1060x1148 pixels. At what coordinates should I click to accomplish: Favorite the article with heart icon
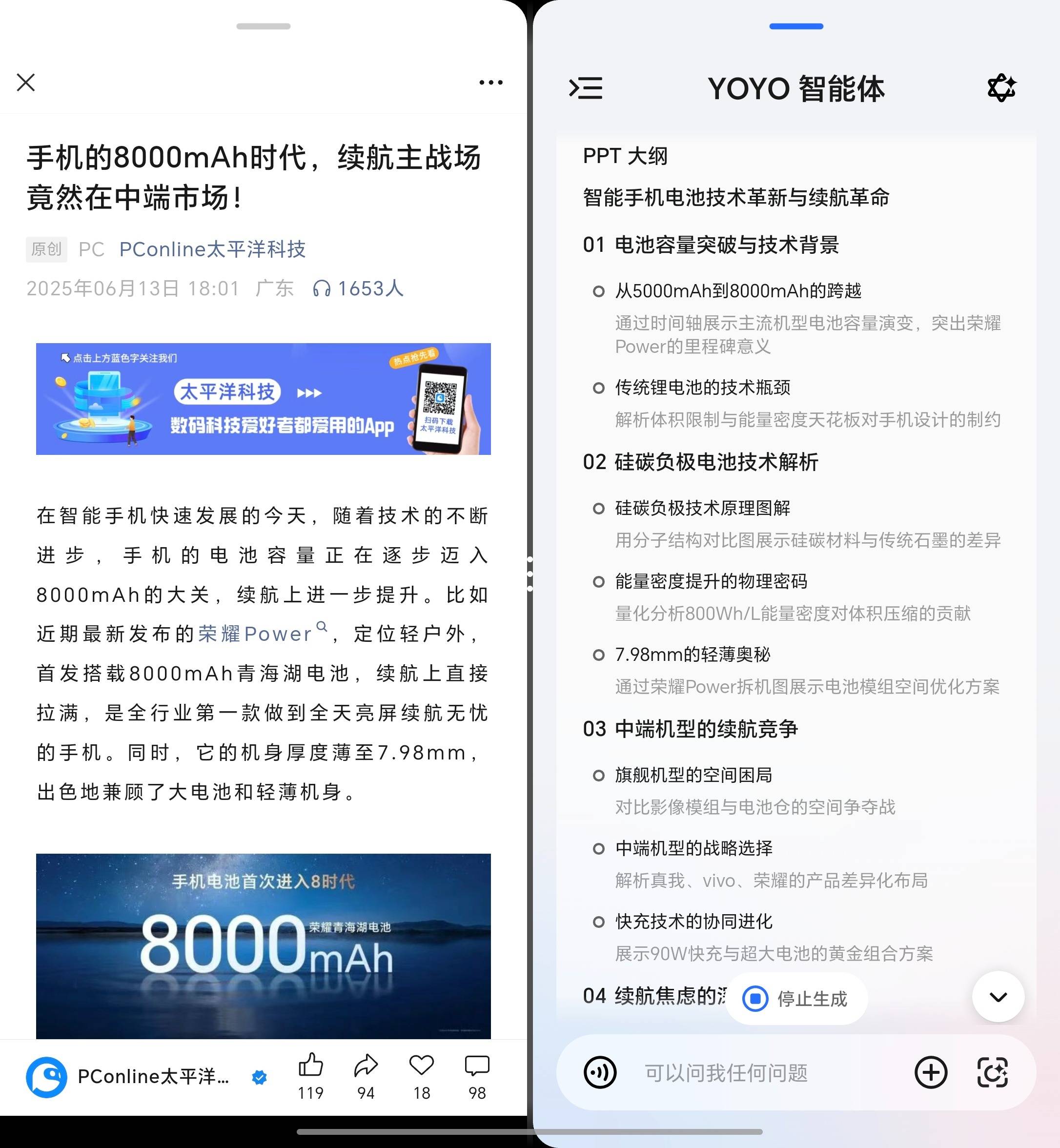422,1076
